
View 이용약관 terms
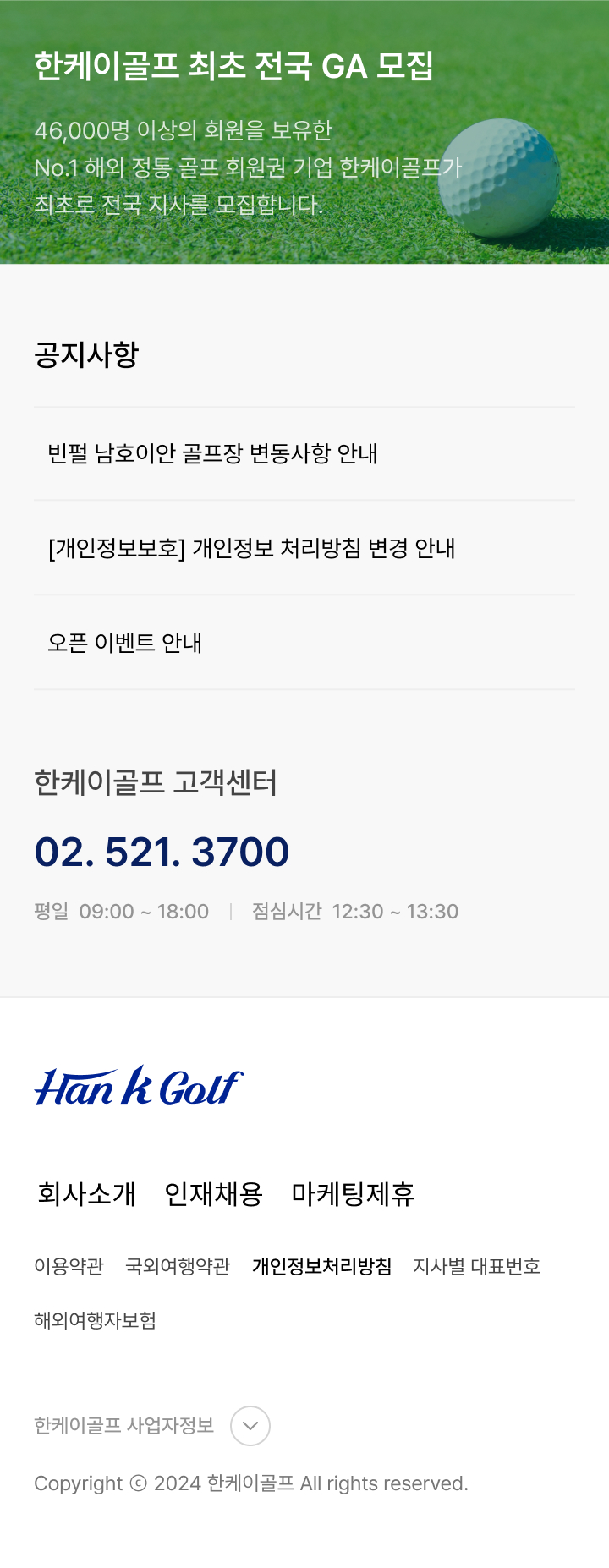[x=69, y=1266]
